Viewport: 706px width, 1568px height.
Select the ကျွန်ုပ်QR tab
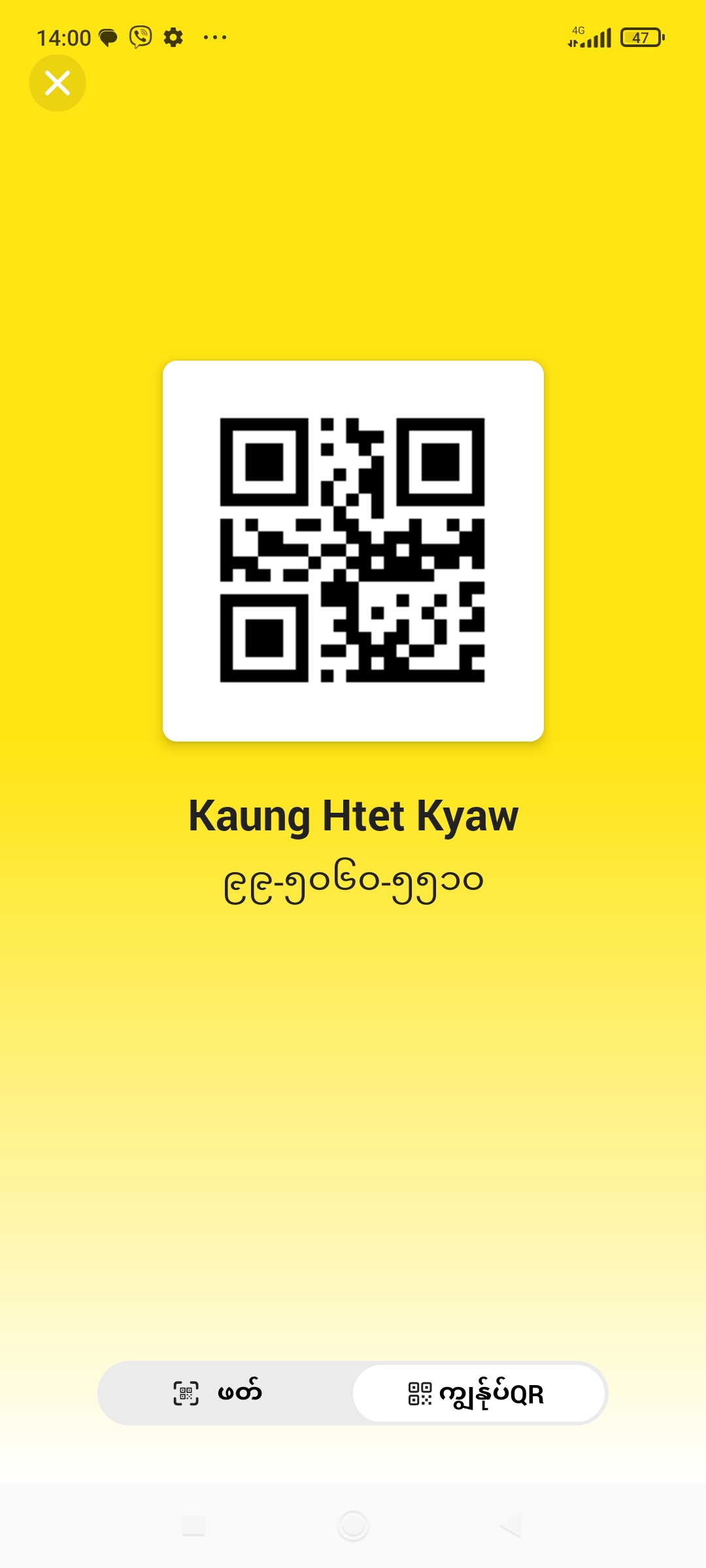click(x=479, y=1393)
